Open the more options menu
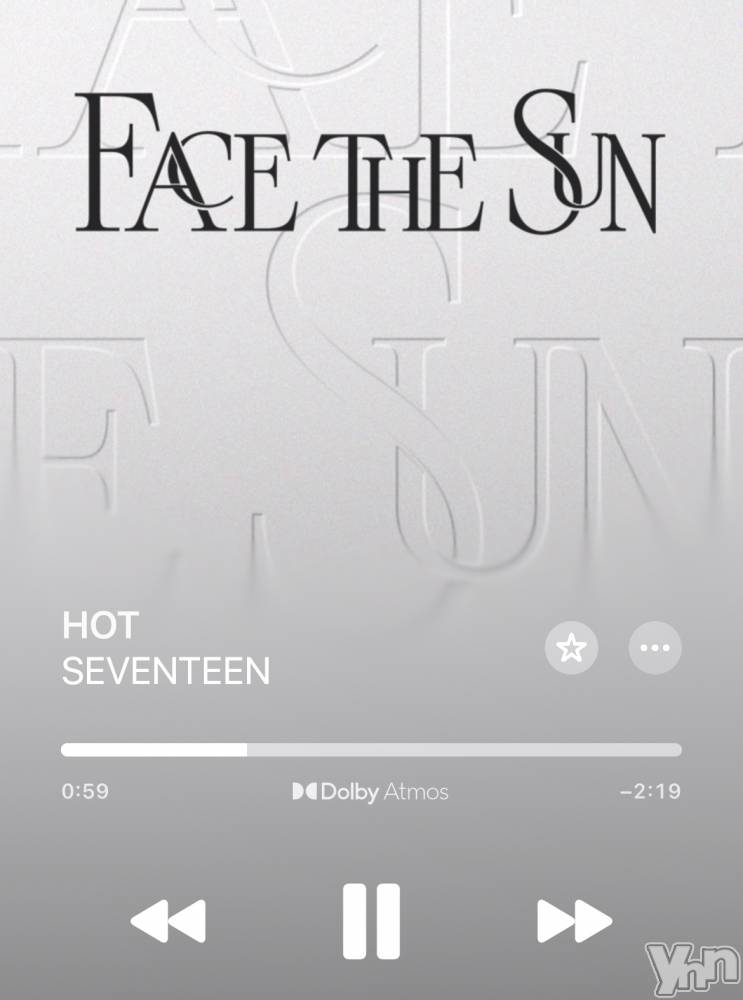This screenshot has width=743, height=1000. pos(655,648)
